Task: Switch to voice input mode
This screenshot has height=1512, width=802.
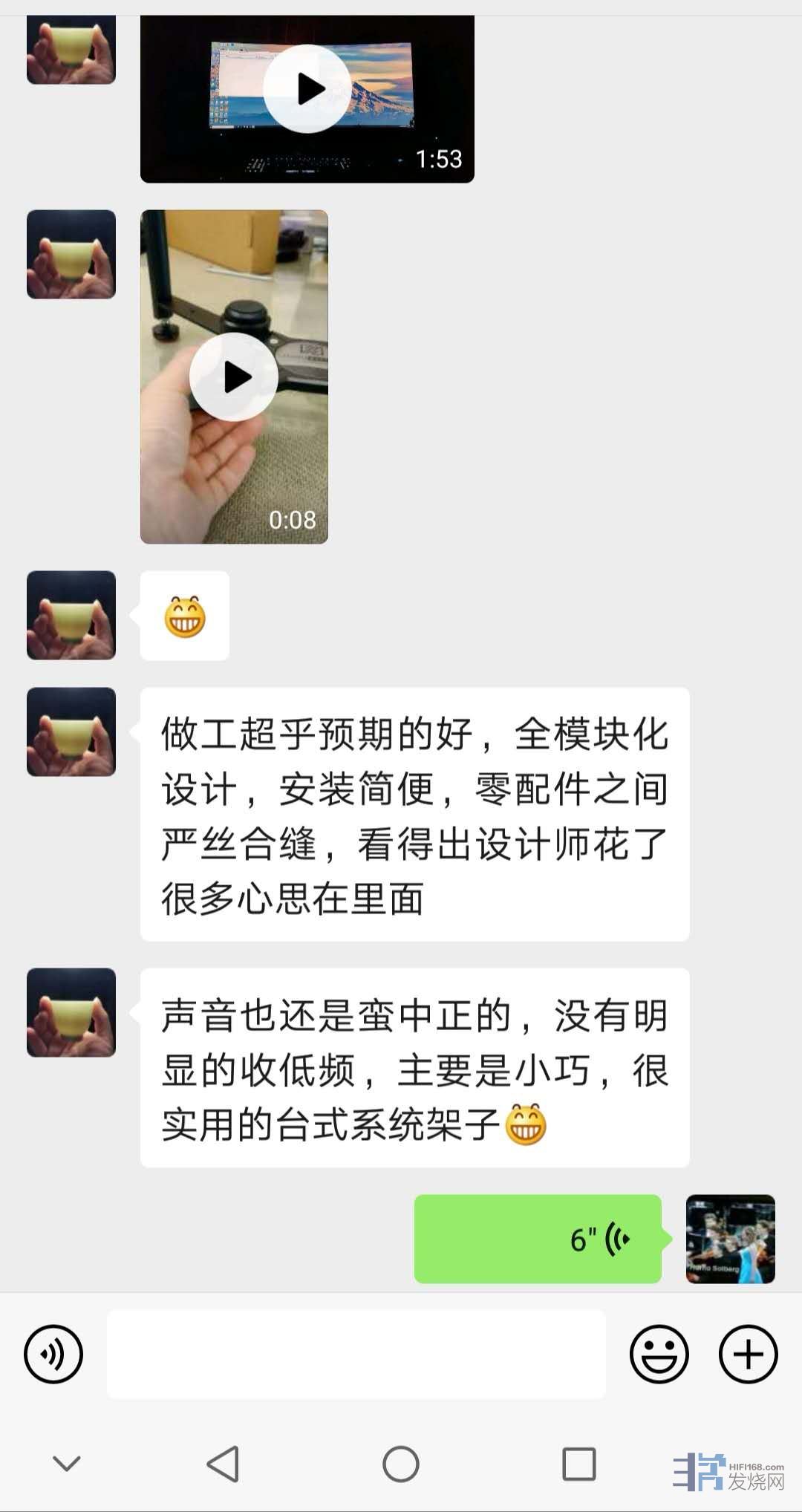Action: 53,1354
